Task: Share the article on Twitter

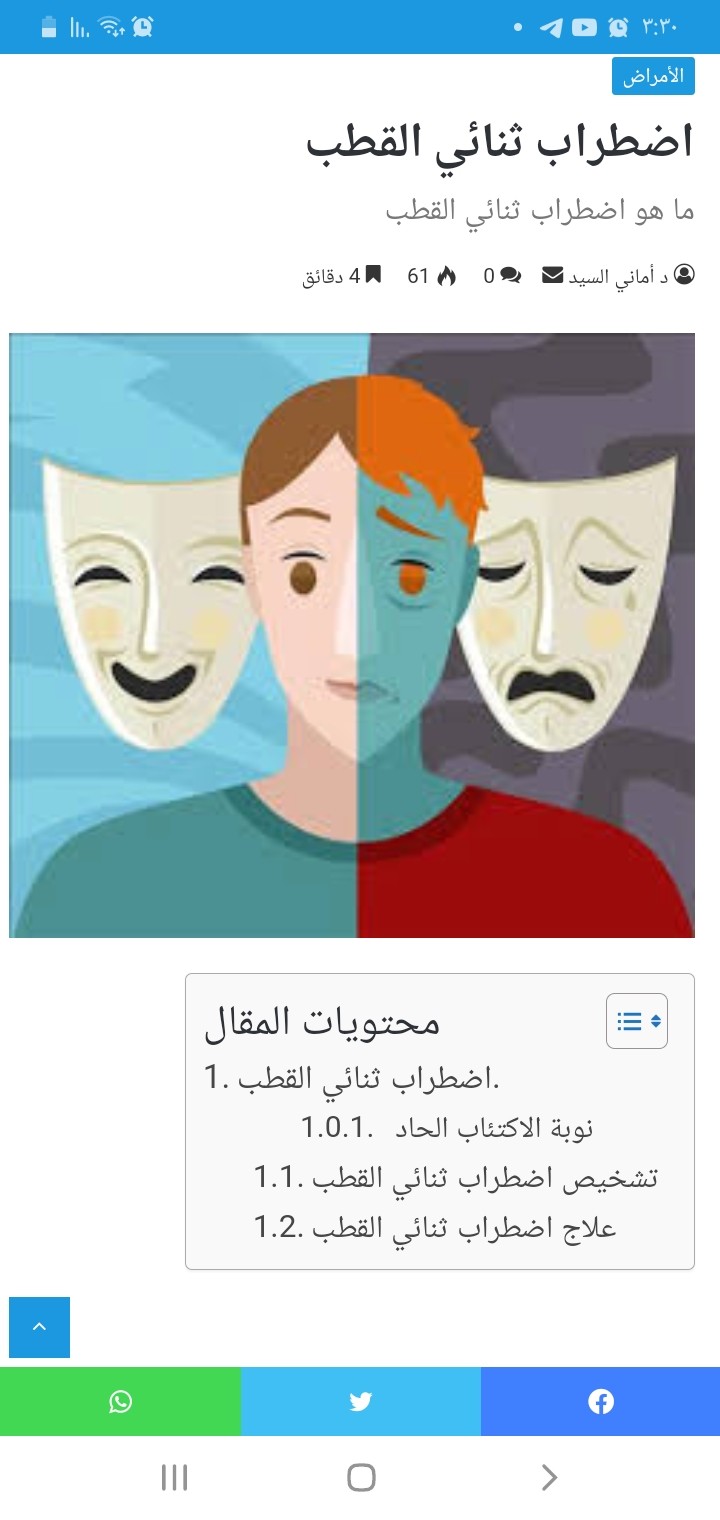Action: click(361, 1402)
